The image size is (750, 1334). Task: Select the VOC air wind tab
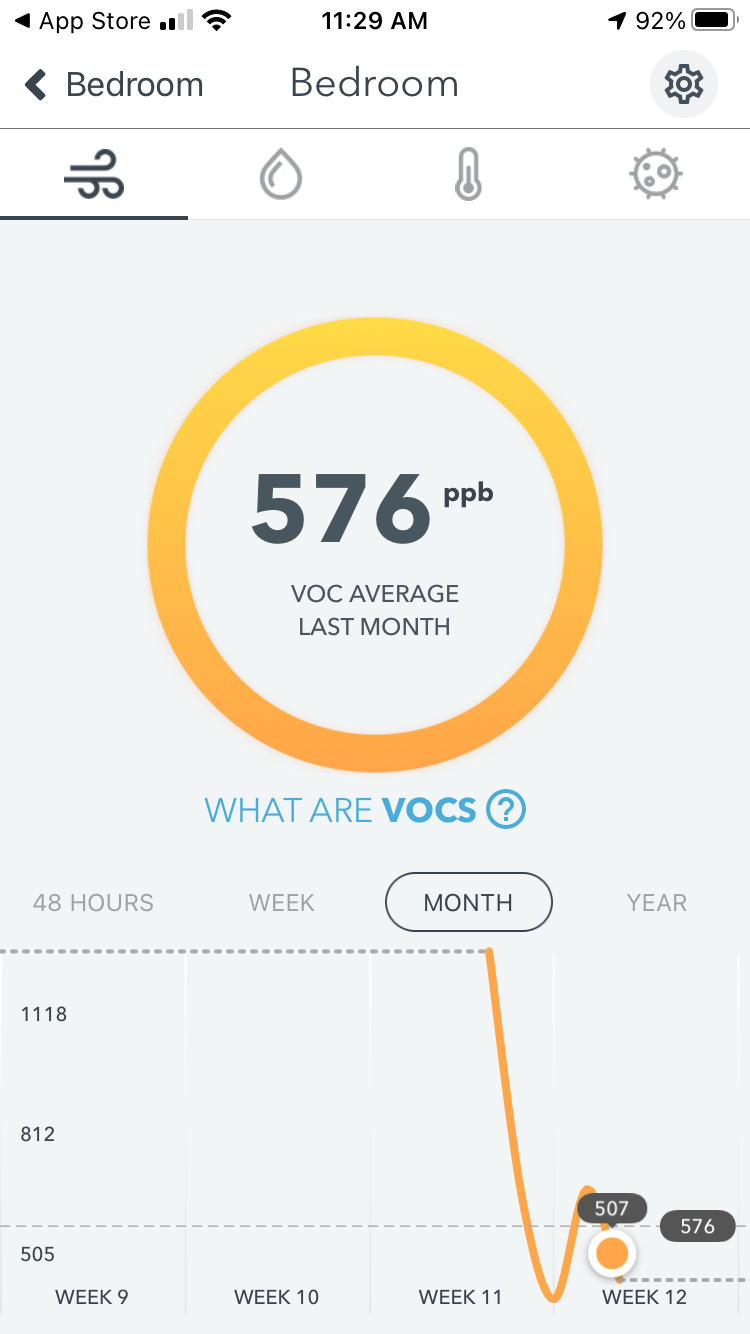pos(94,176)
